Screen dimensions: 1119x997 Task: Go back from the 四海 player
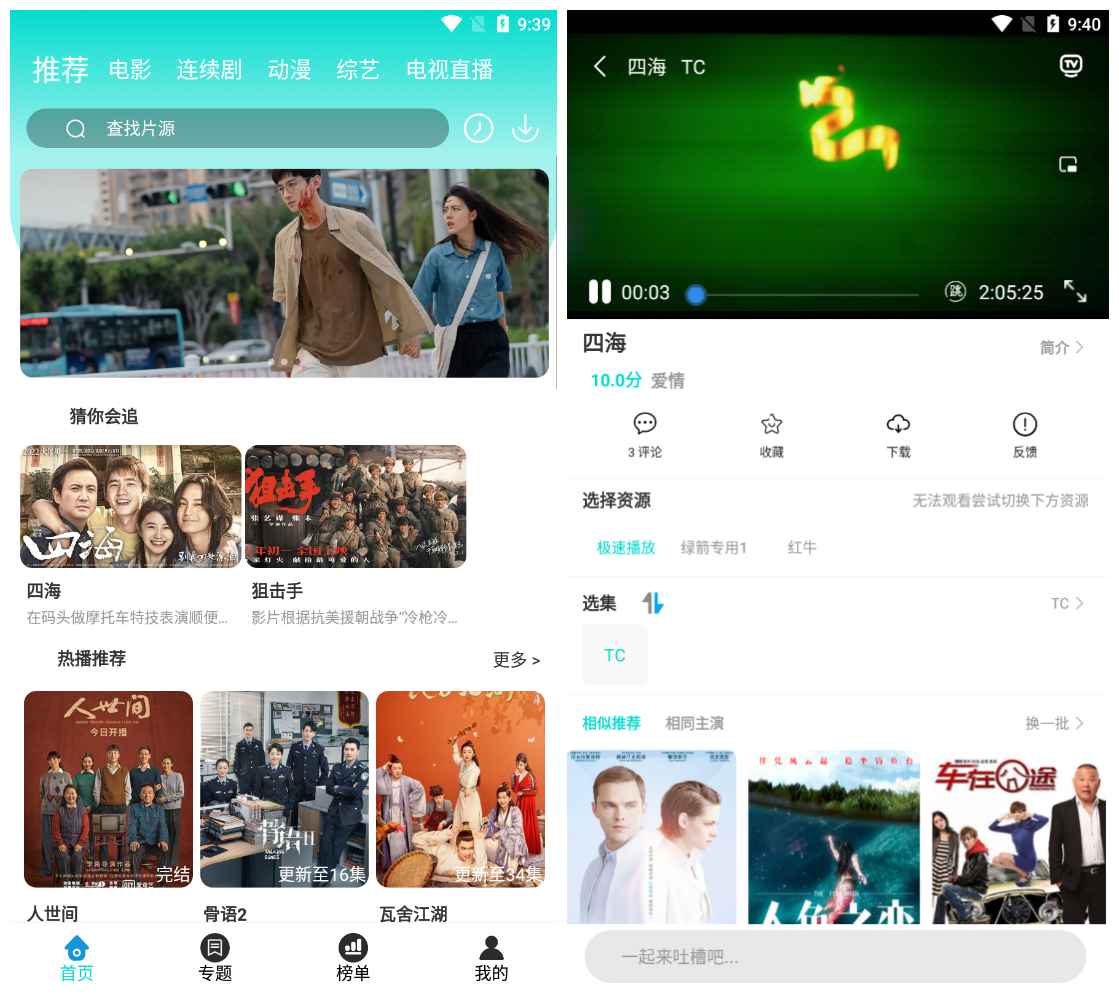click(600, 67)
